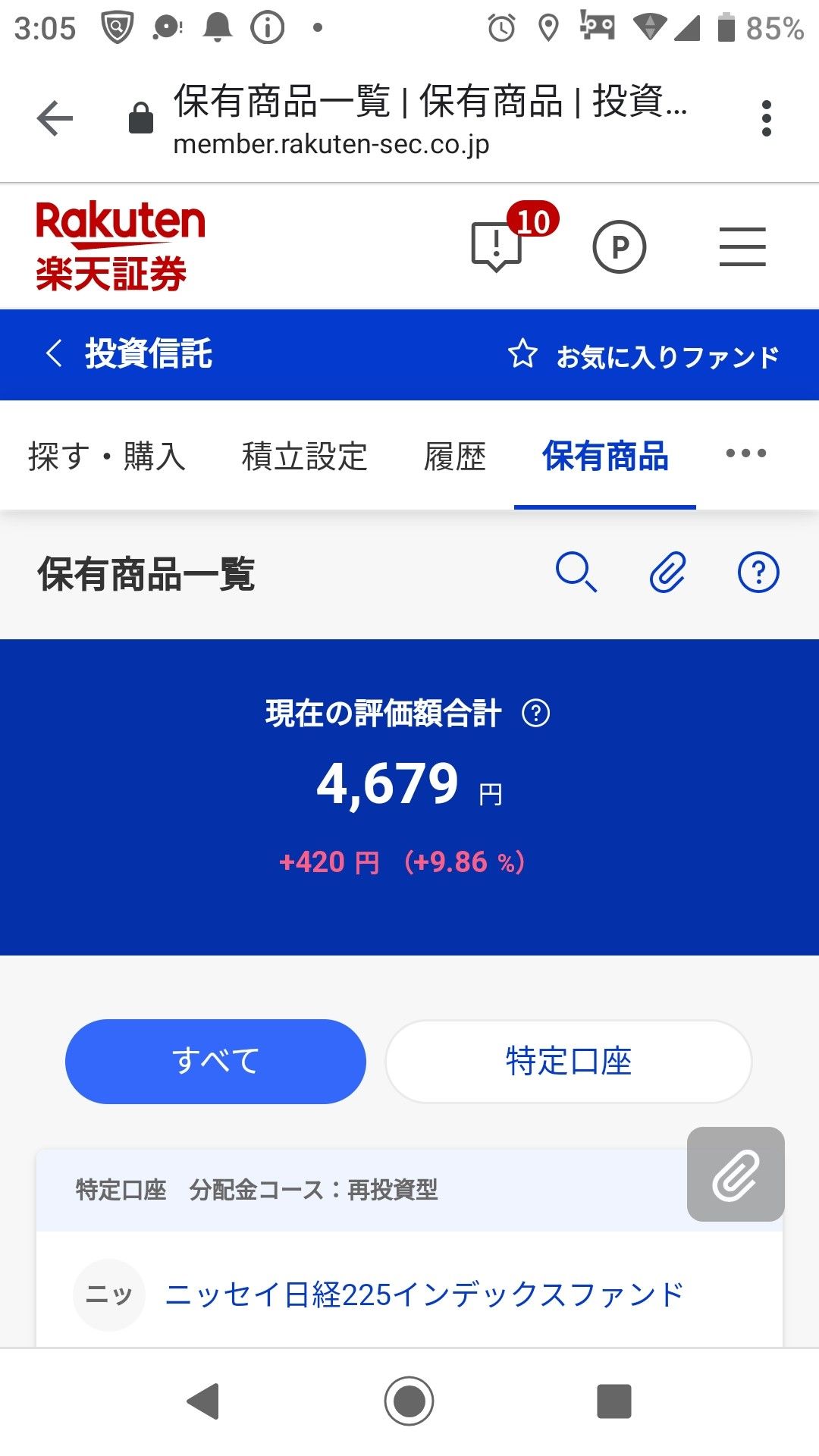Open お気に入りファンド favorites
The height and width of the screenshot is (1456, 819).
644,356
